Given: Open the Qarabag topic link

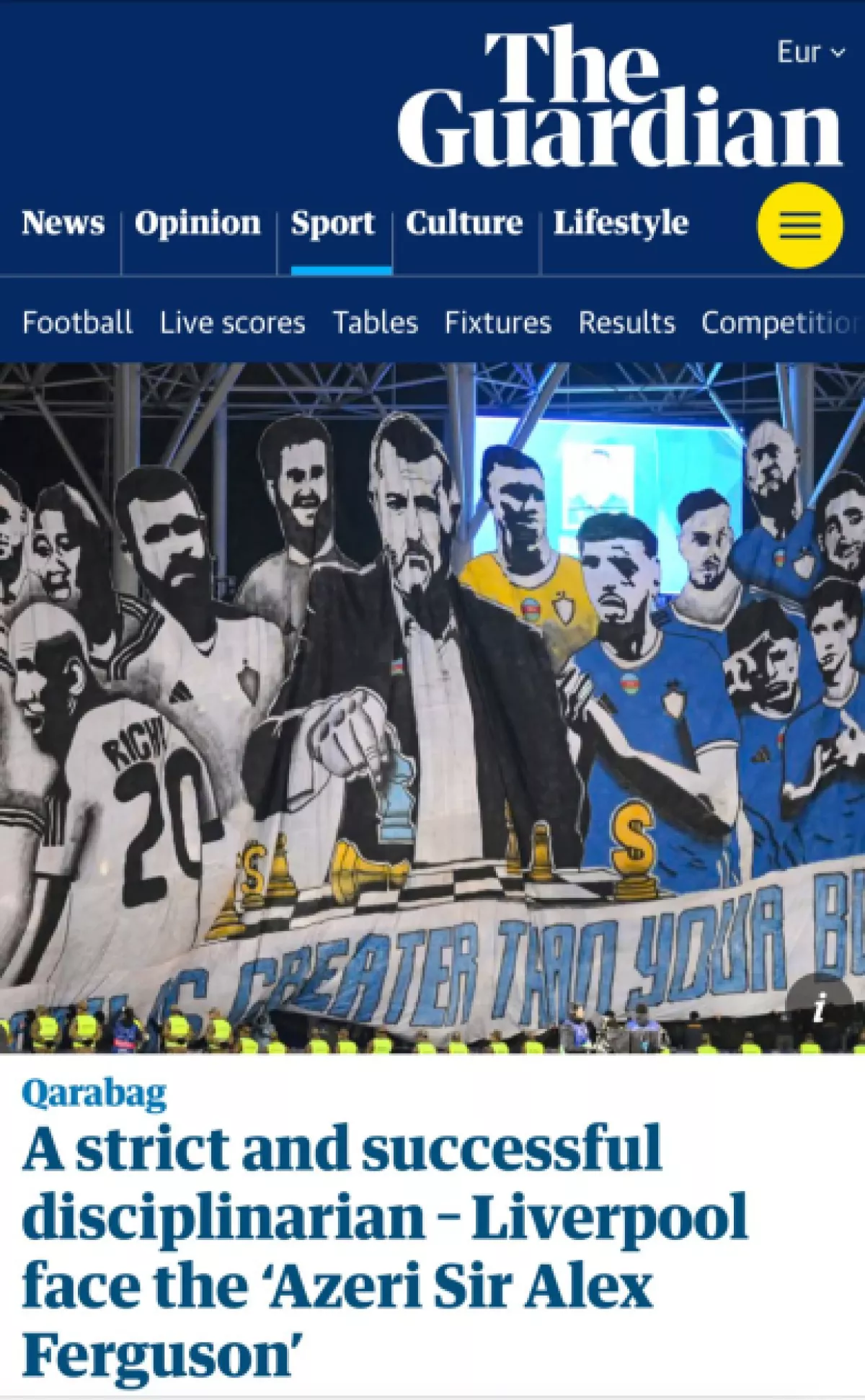Looking at the screenshot, I should [94, 1093].
